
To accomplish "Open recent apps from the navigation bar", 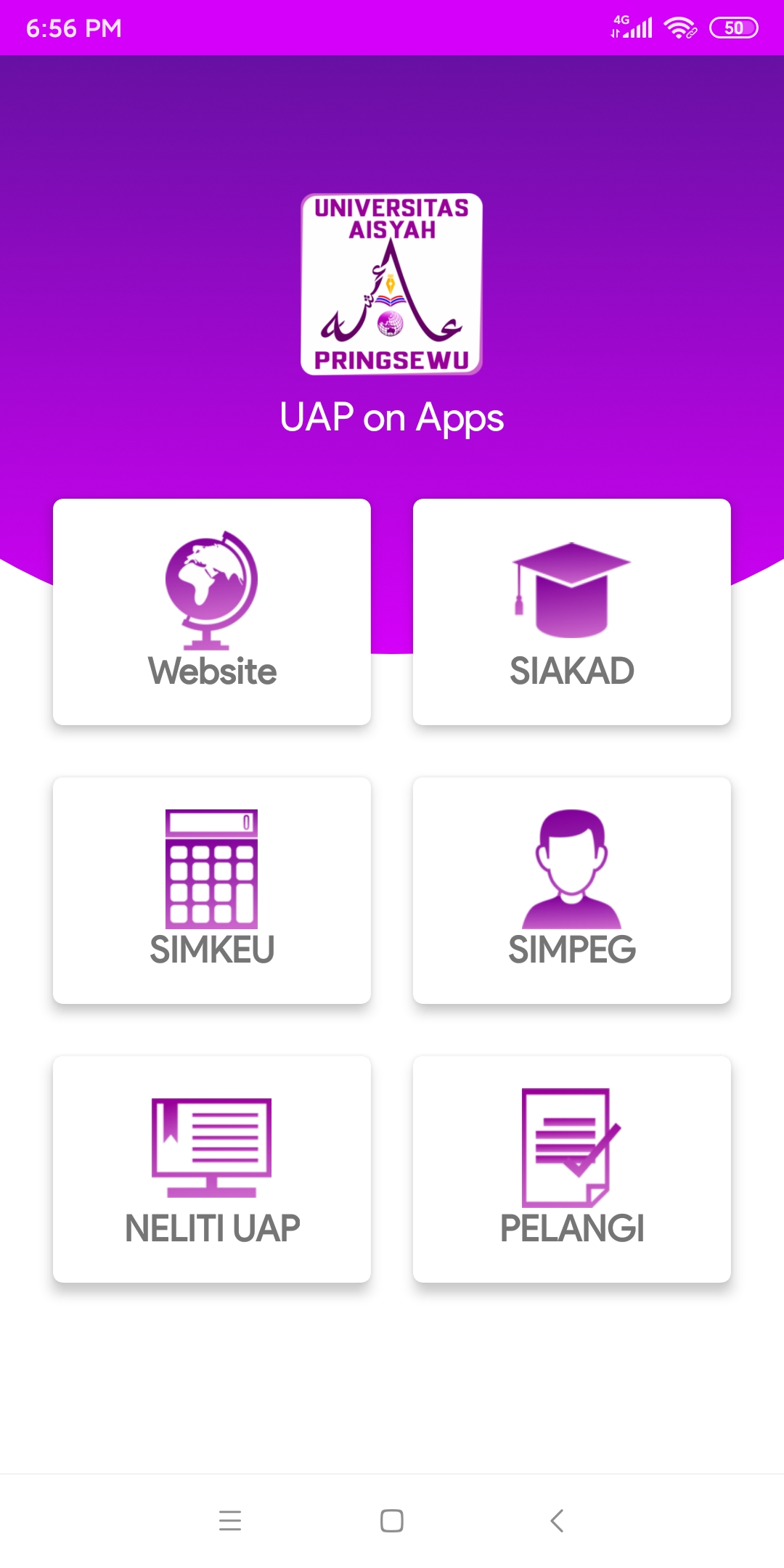I will [x=230, y=1522].
